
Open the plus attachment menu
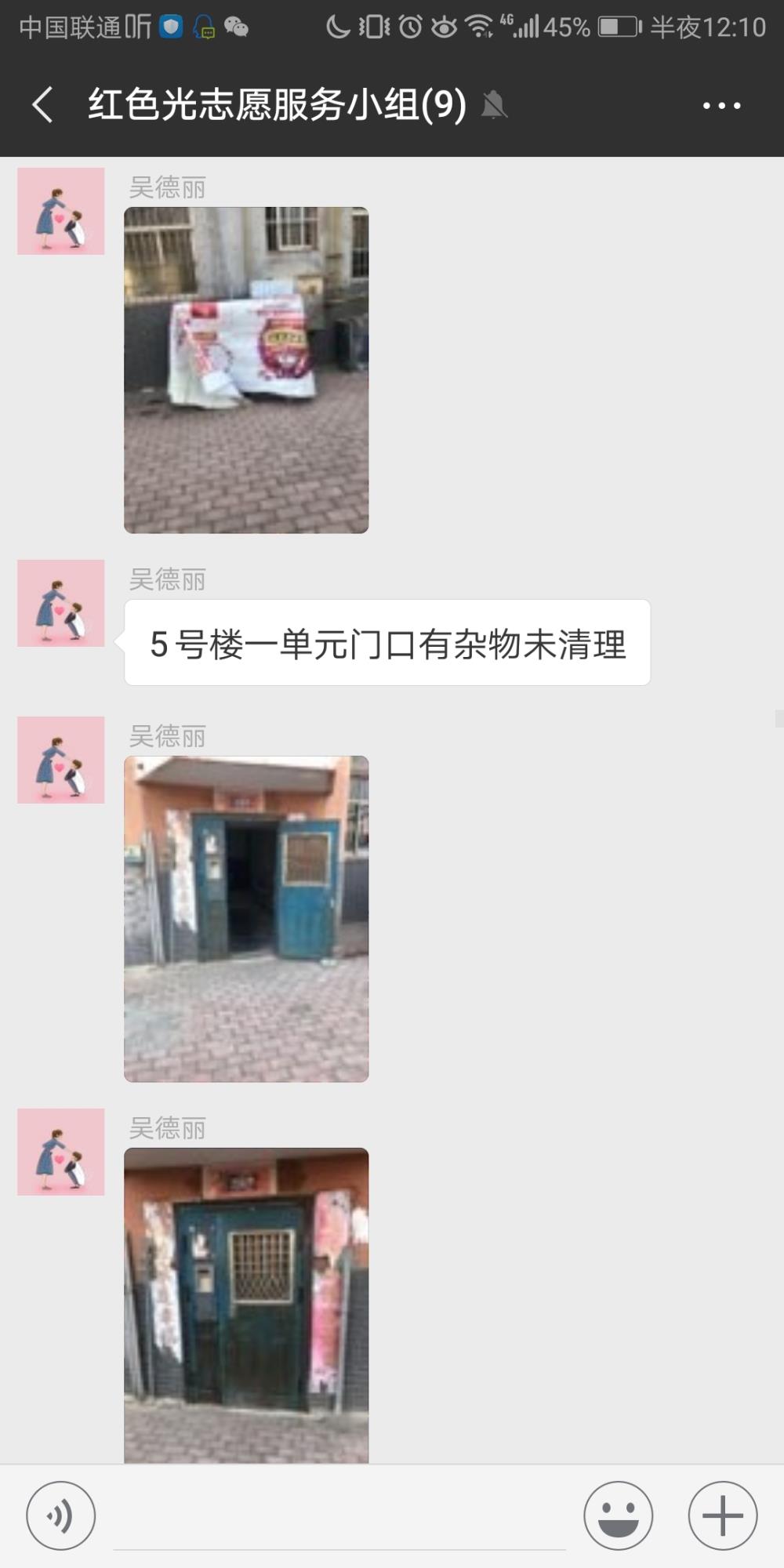coord(722,1515)
